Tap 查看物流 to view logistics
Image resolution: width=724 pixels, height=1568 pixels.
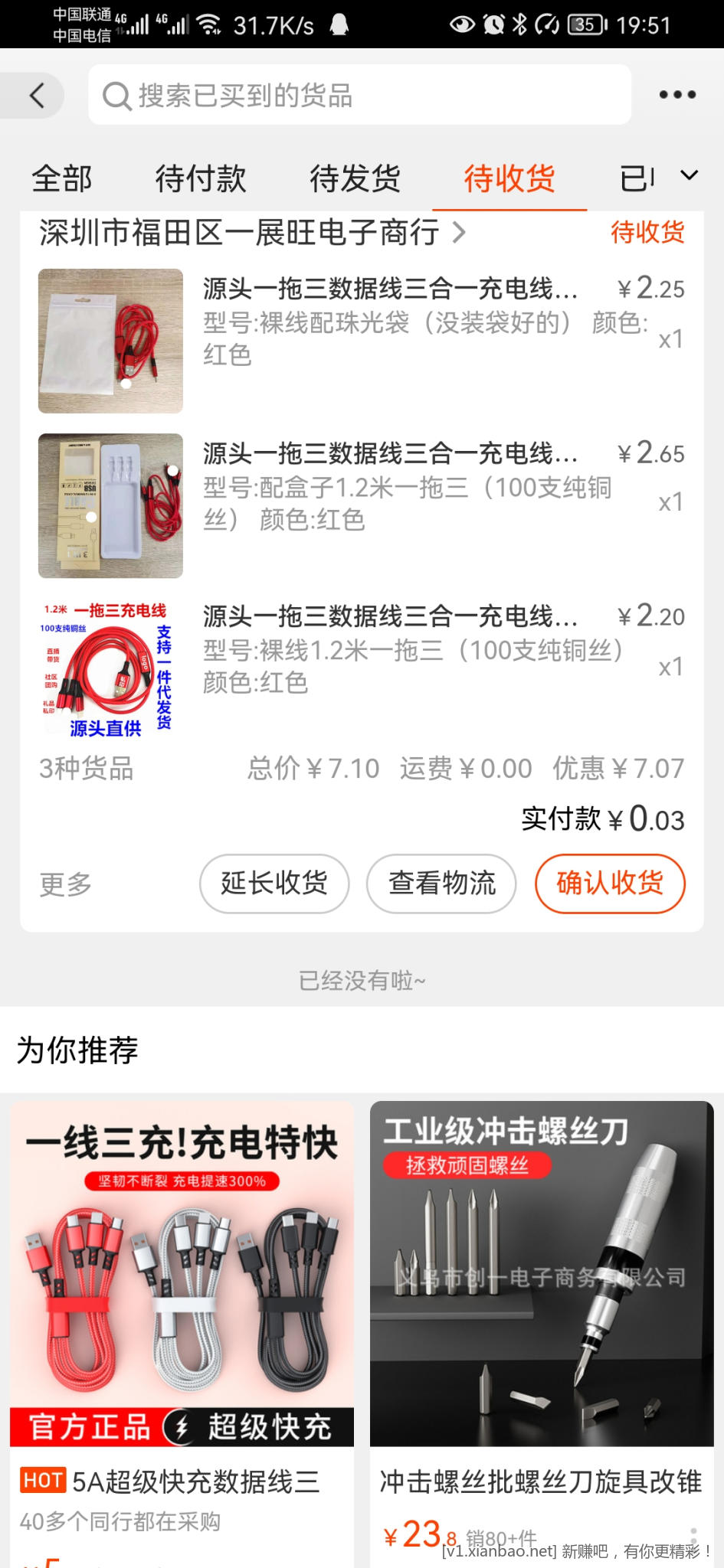[441, 884]
